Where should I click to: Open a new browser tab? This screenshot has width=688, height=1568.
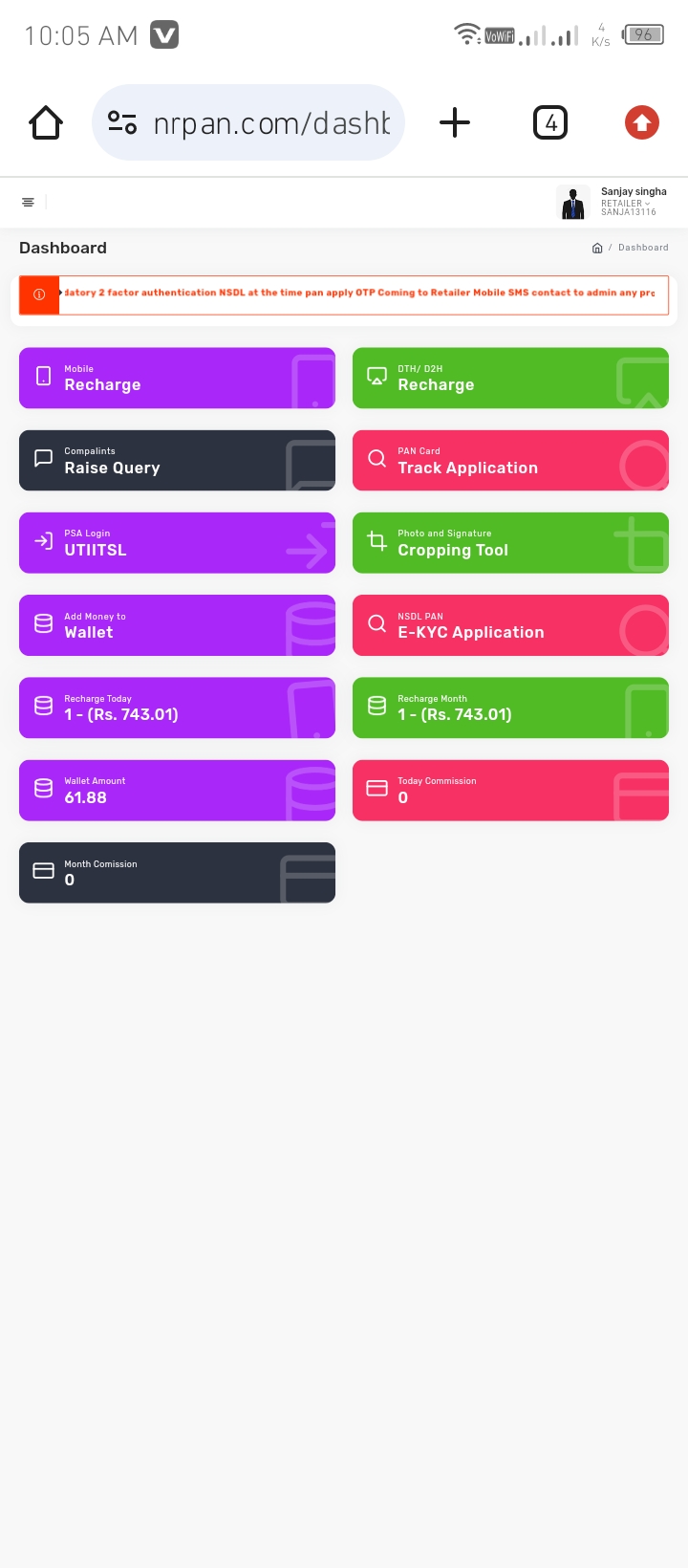455,122
